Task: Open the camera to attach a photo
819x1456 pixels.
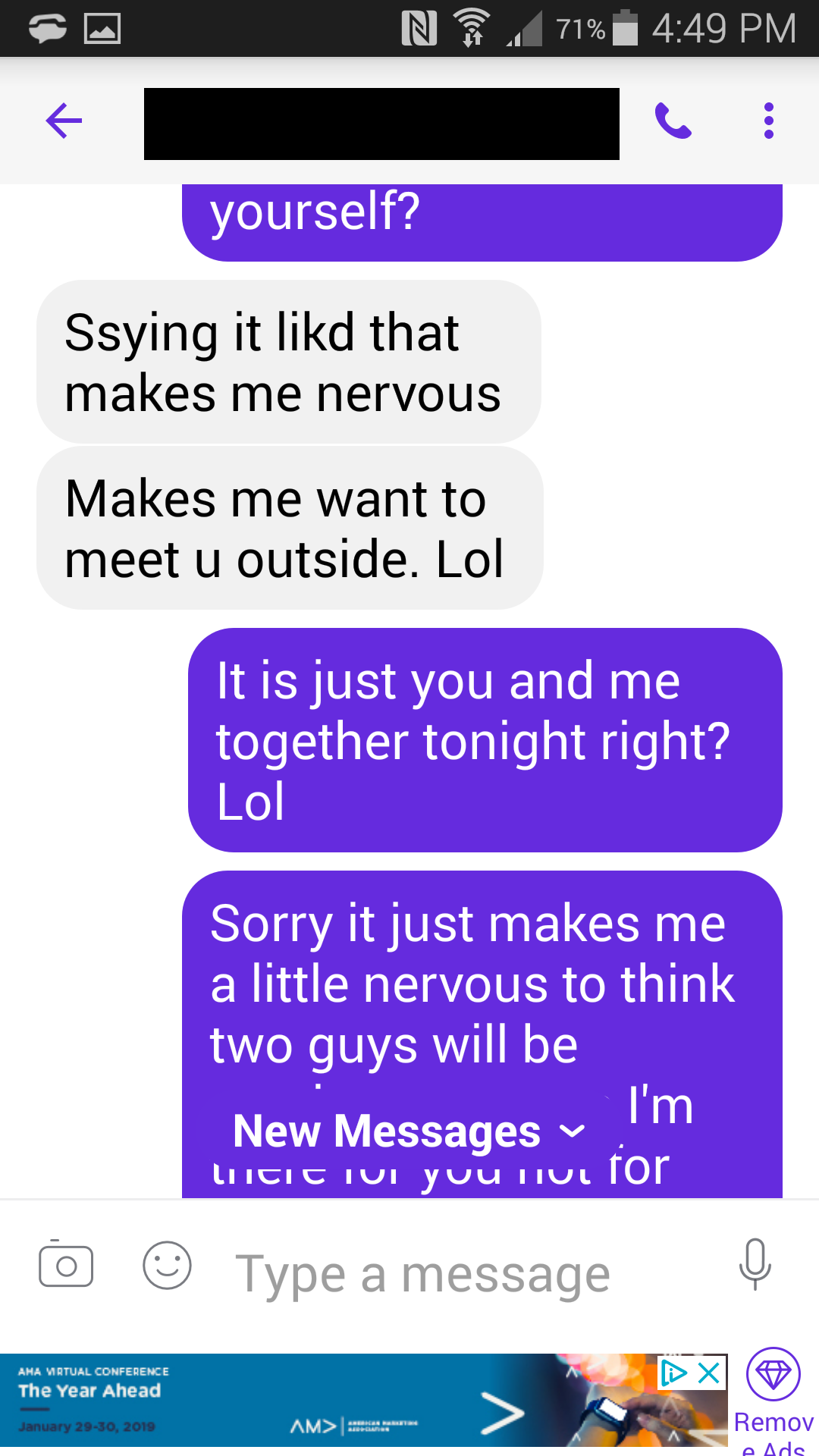Action: pos(66,1265)
